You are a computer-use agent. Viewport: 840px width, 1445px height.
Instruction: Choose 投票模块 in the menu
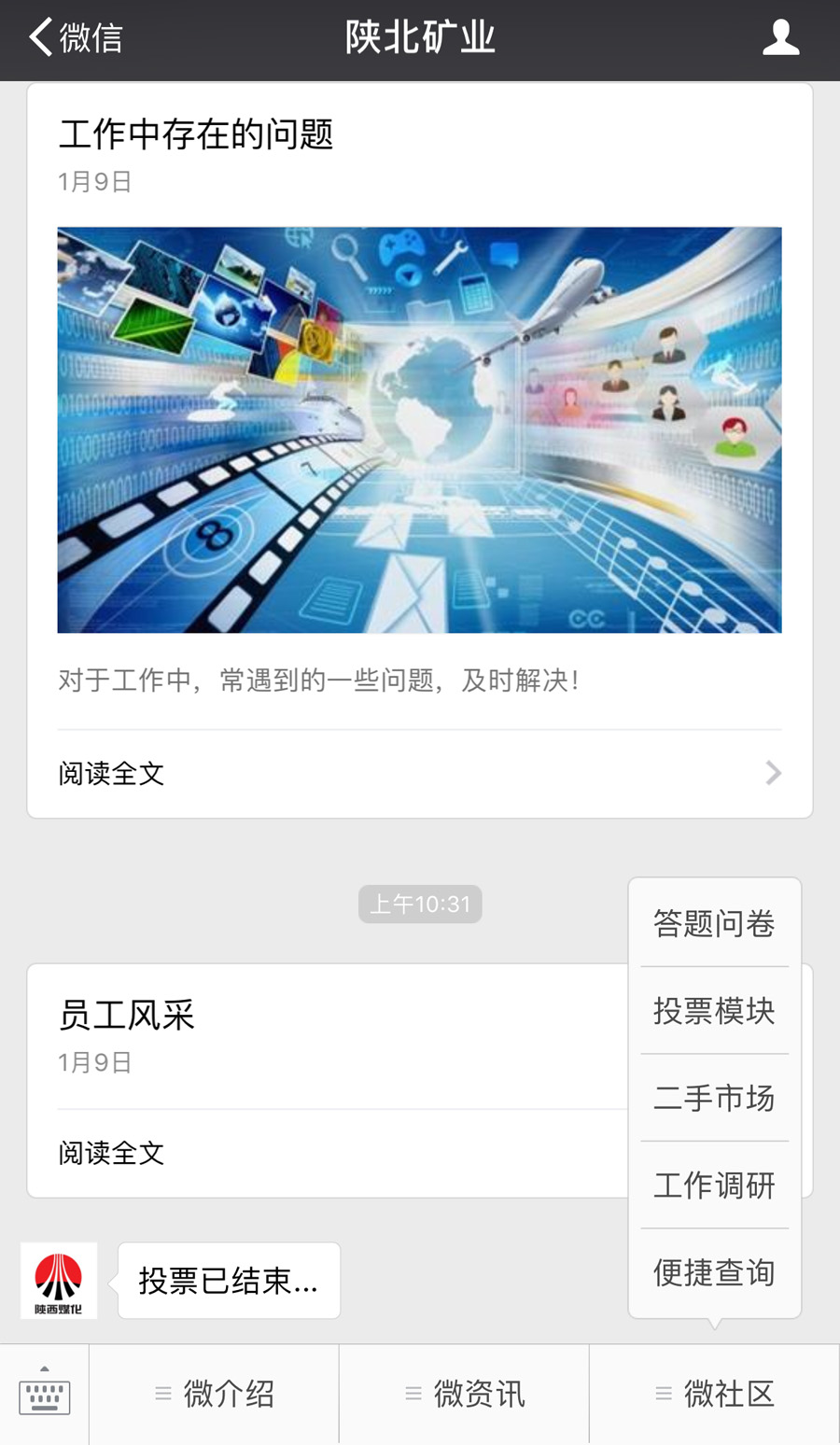tap(714, 1010)
